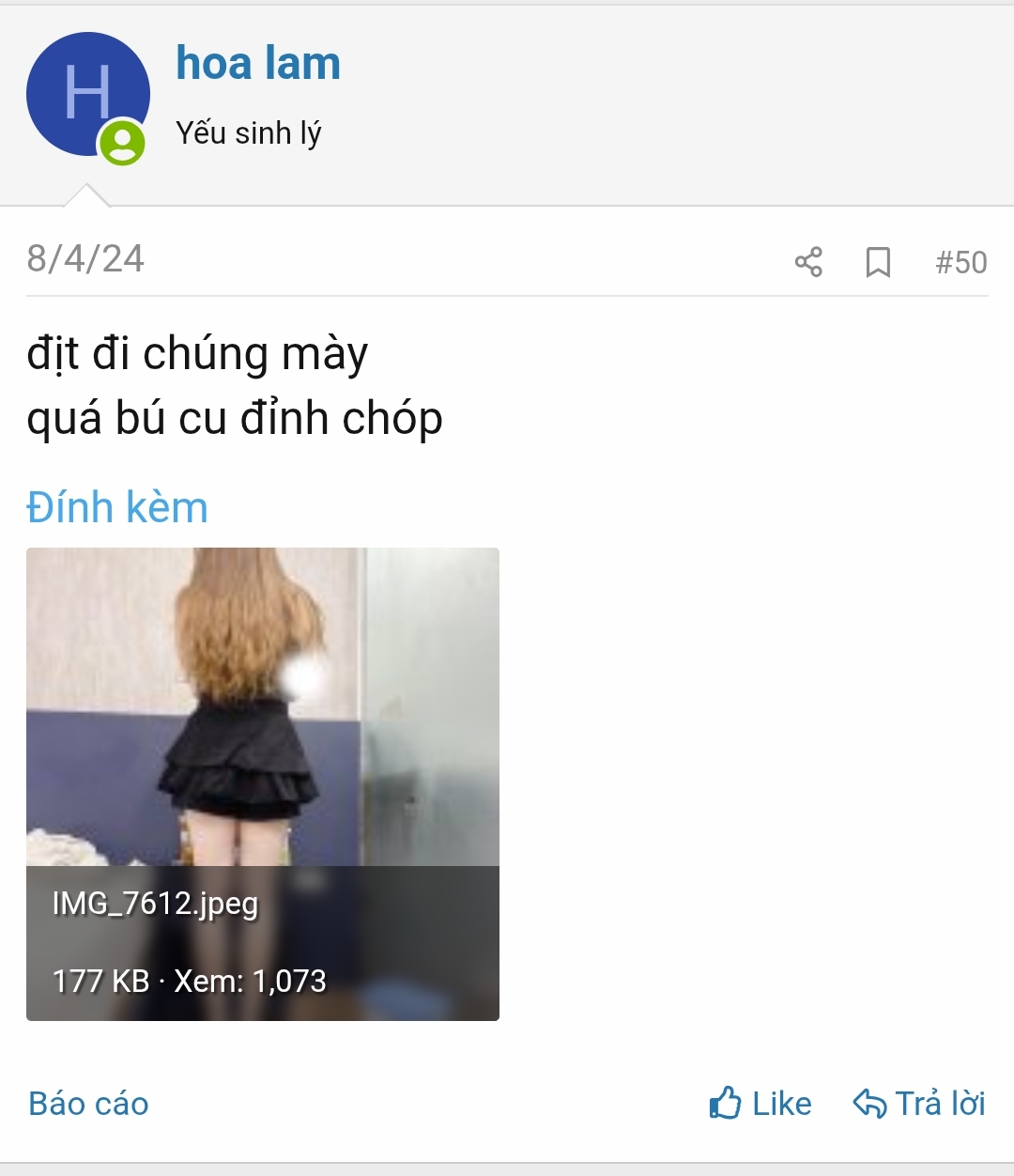
Task: Tap the H avatar of hoa lam
Action: tap(87, 94)
